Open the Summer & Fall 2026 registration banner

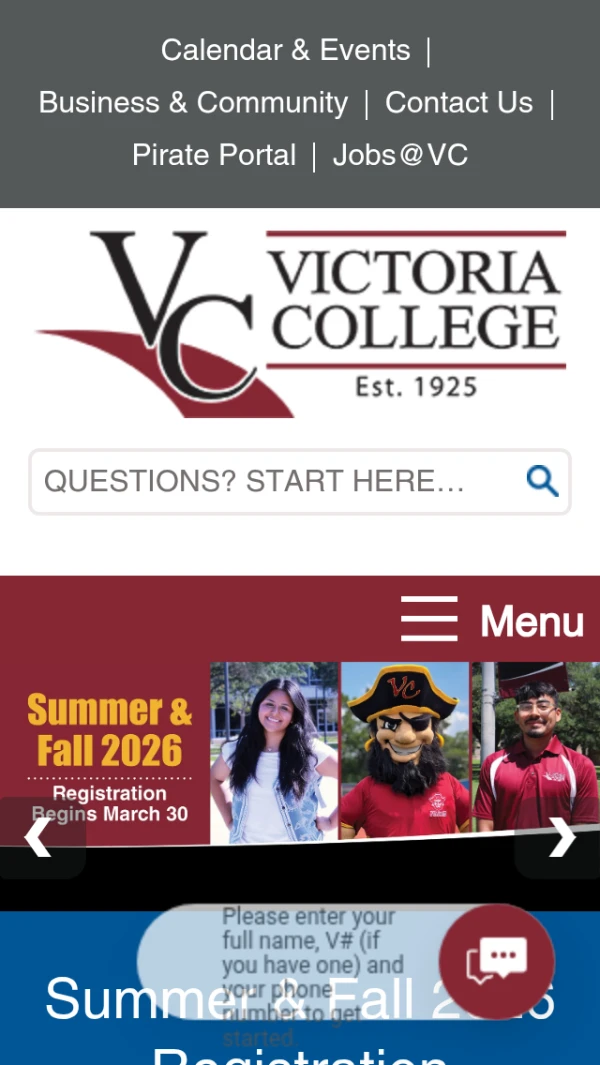click(300, 750)
